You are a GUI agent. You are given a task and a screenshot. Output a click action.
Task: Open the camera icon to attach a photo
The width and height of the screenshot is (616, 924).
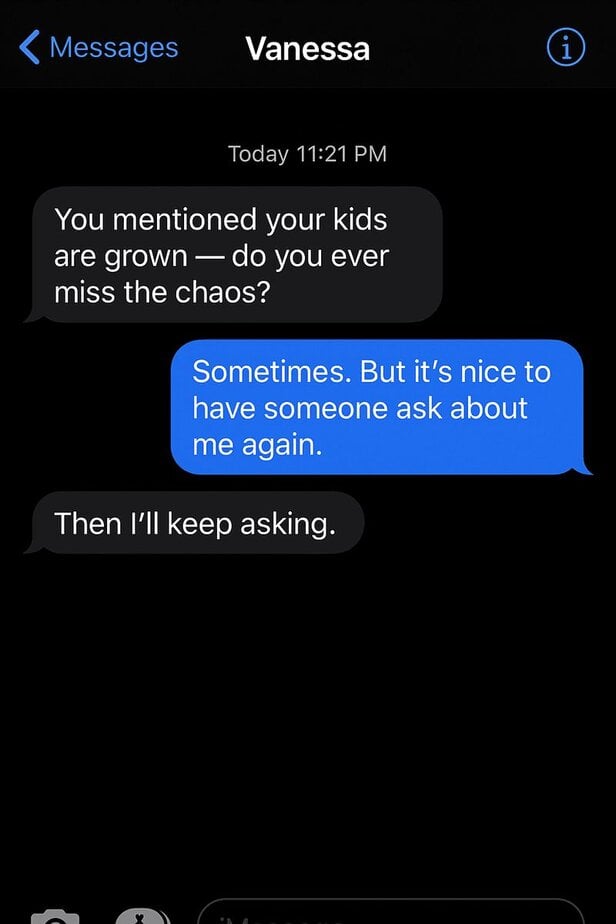pos(55,916)
